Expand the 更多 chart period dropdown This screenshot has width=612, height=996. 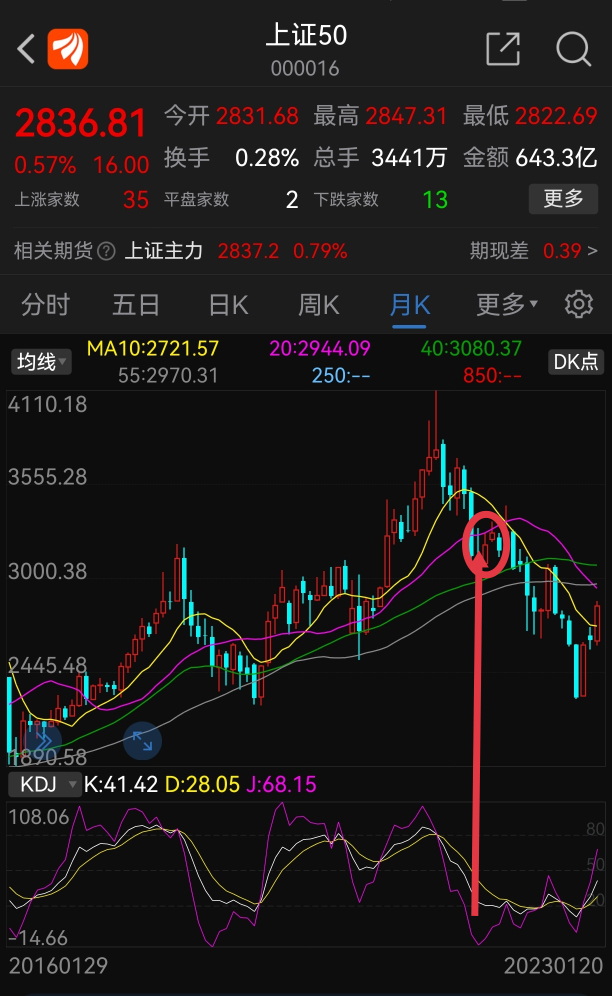tap(506, 304)
